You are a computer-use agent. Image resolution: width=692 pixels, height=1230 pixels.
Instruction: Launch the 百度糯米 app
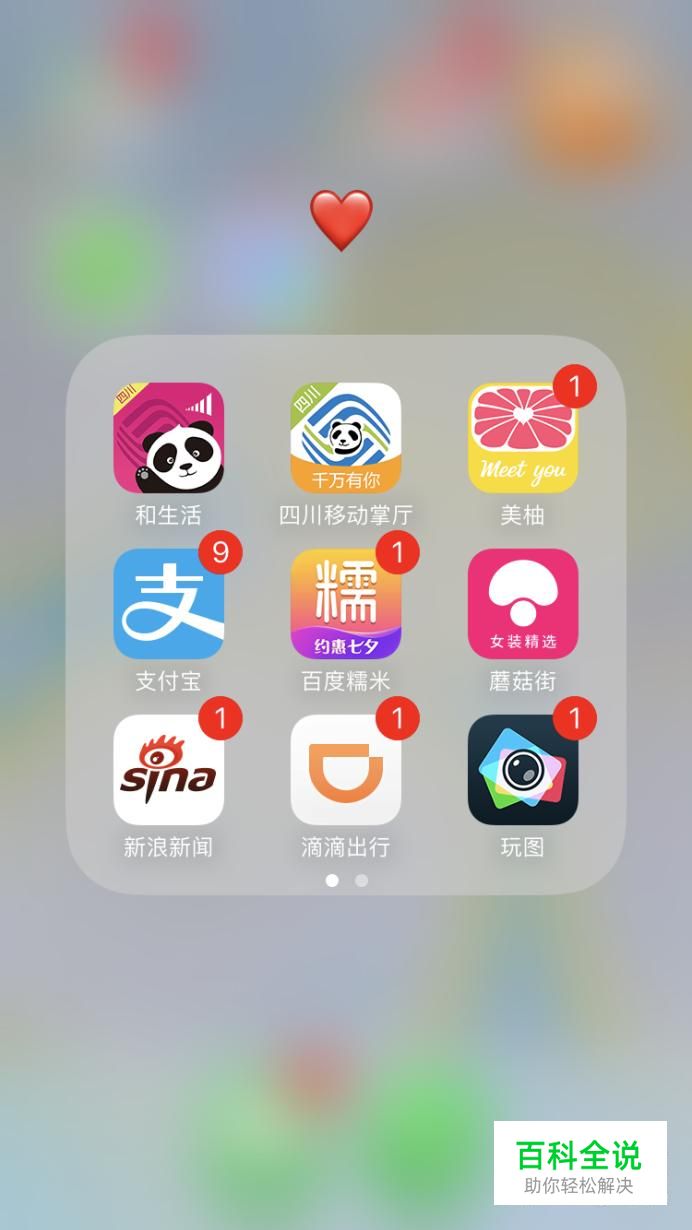[346, 604]
